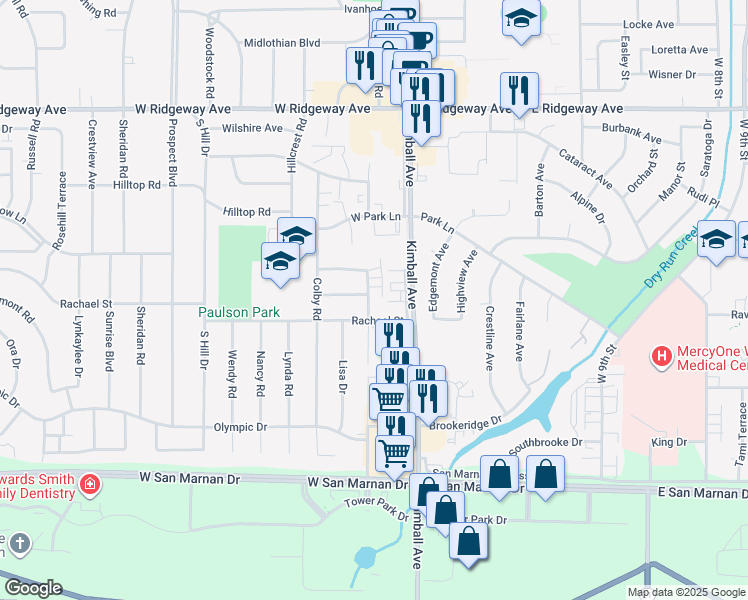Viewport: 748px width, 600px height.
Task: Select the school marker near Locke Ave
Action: [x=520, y=20]
